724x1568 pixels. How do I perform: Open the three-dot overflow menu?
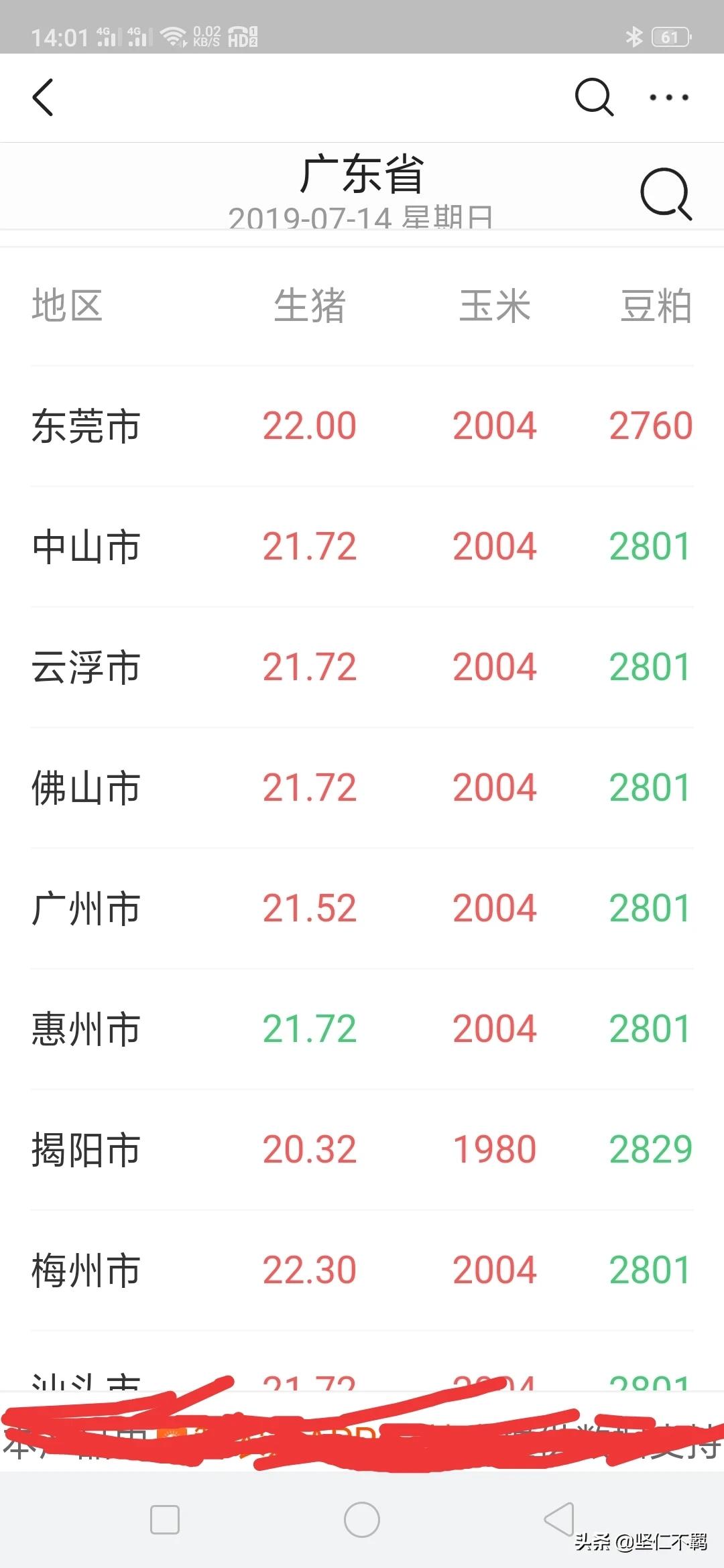(x=668, y=97)
